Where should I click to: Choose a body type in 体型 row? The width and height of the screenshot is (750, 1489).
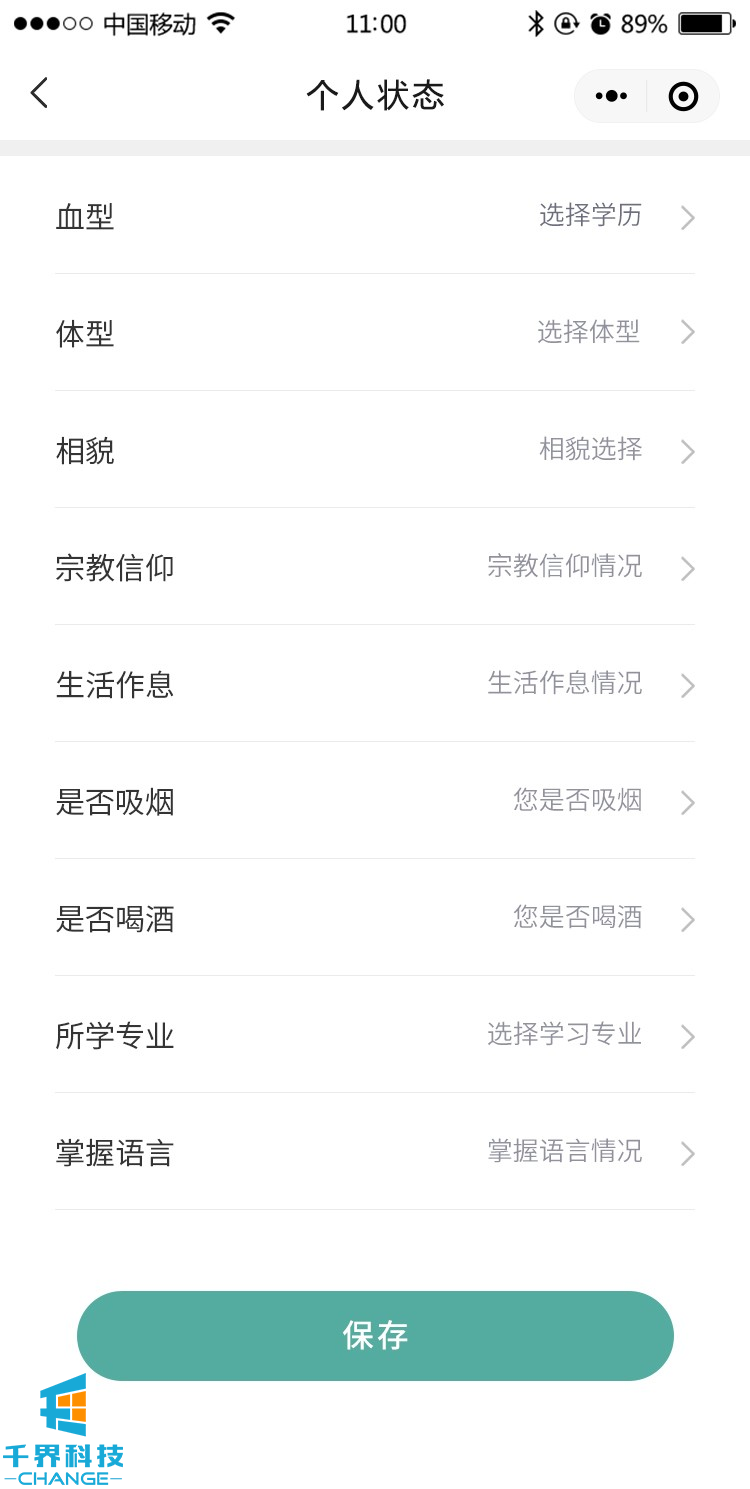pos(375,333)
